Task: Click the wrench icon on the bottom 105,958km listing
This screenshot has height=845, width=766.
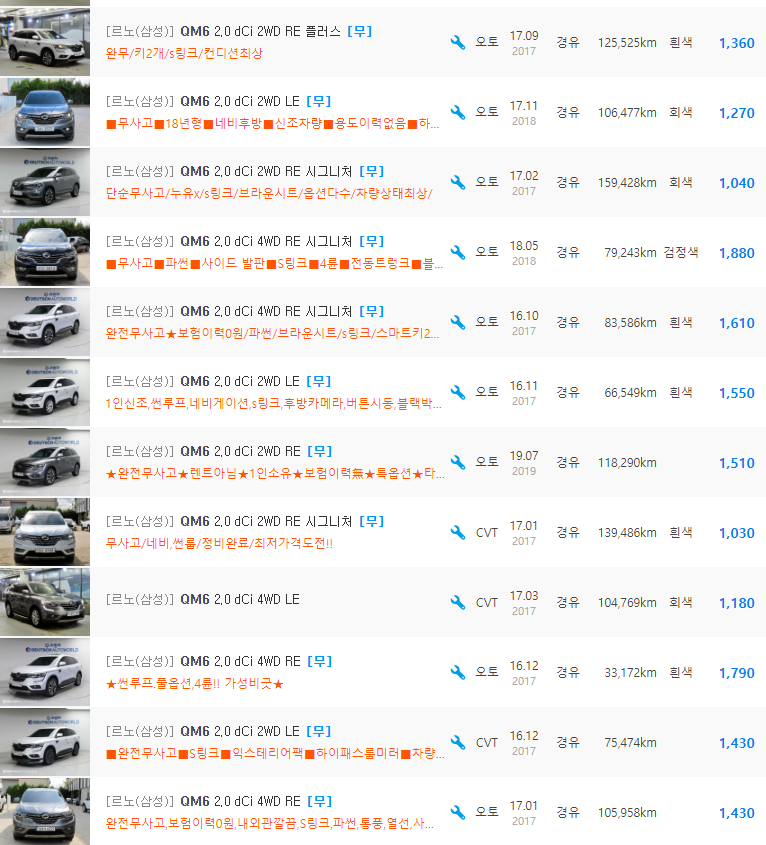Action: pos(457,813)
